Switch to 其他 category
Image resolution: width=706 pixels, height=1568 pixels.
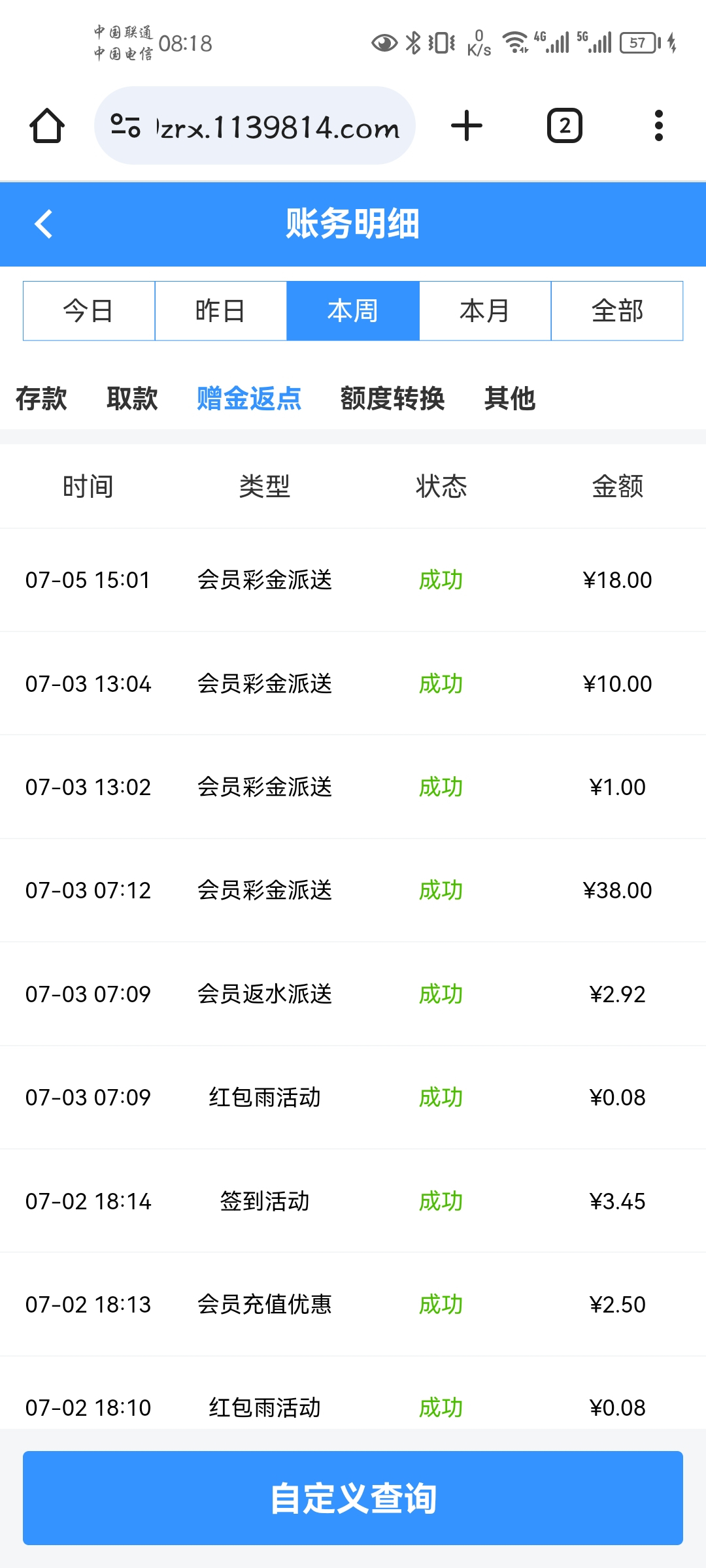(x=510, y=399)
